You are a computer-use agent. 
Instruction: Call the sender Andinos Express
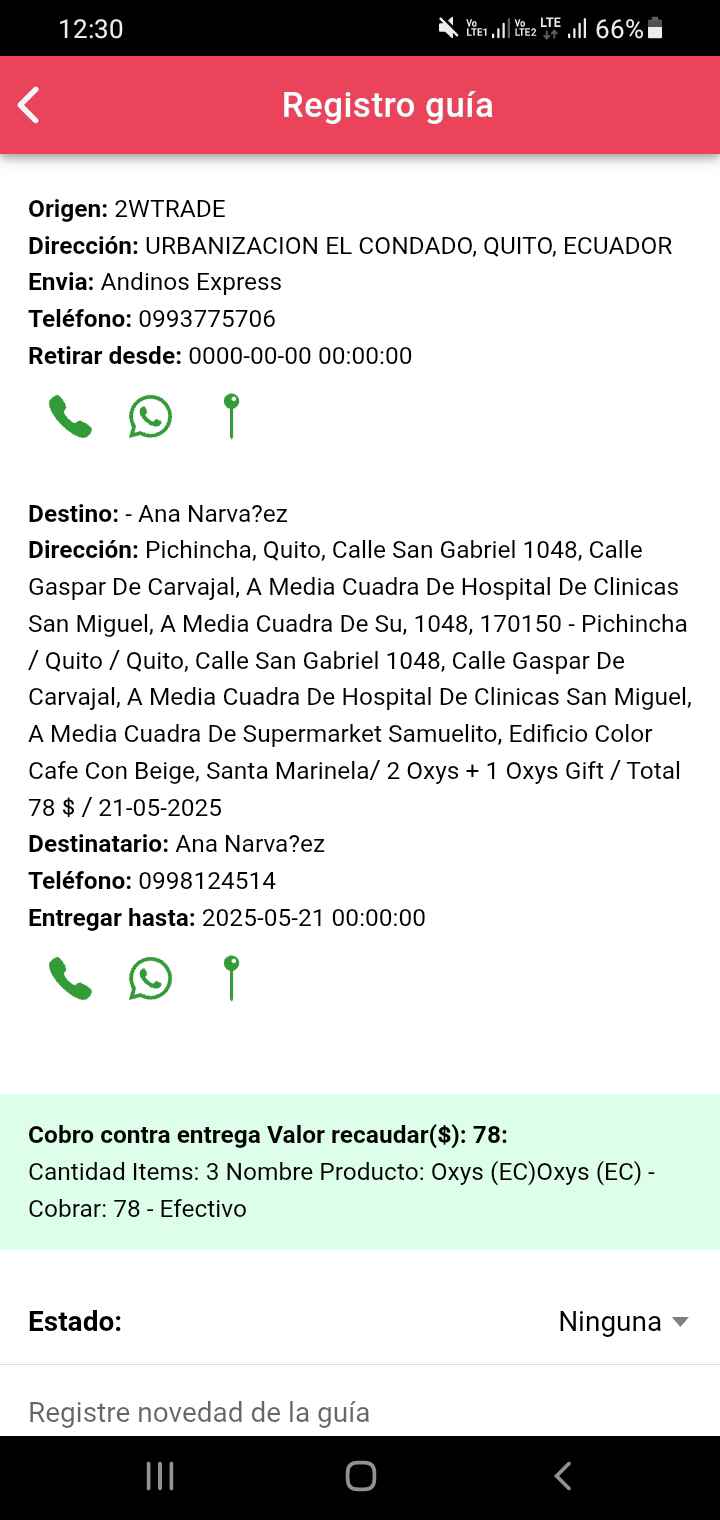click(x=70, y=417)
